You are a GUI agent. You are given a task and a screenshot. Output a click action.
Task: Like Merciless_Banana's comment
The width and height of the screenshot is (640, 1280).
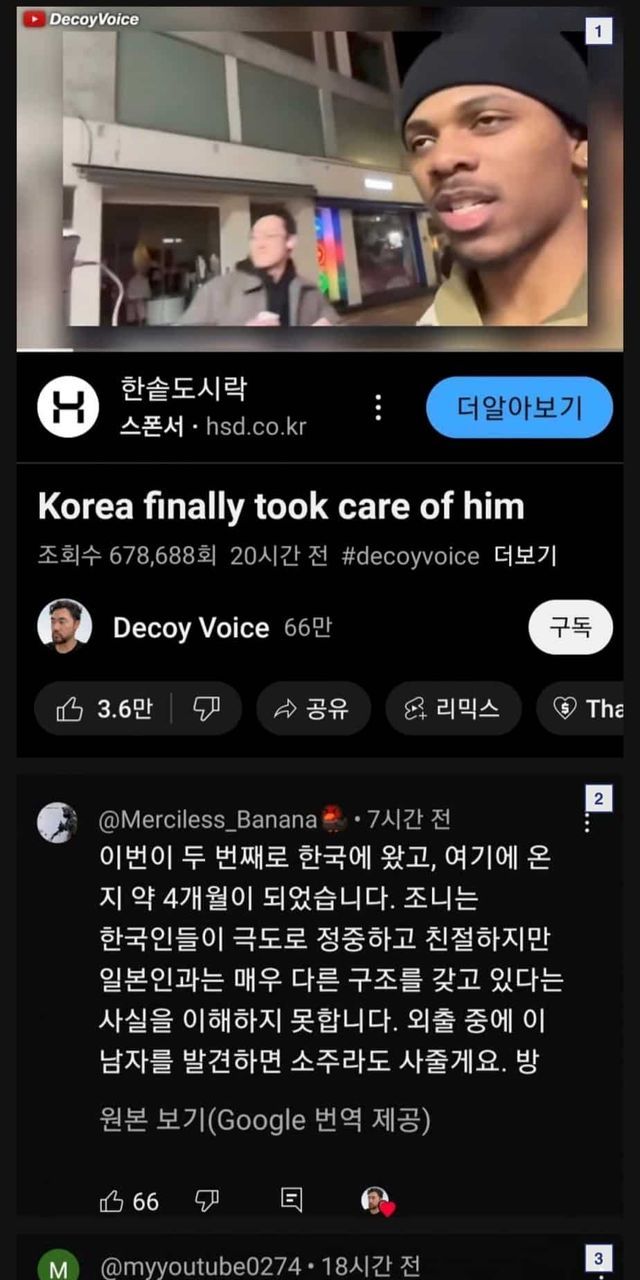click(112, 1201)
